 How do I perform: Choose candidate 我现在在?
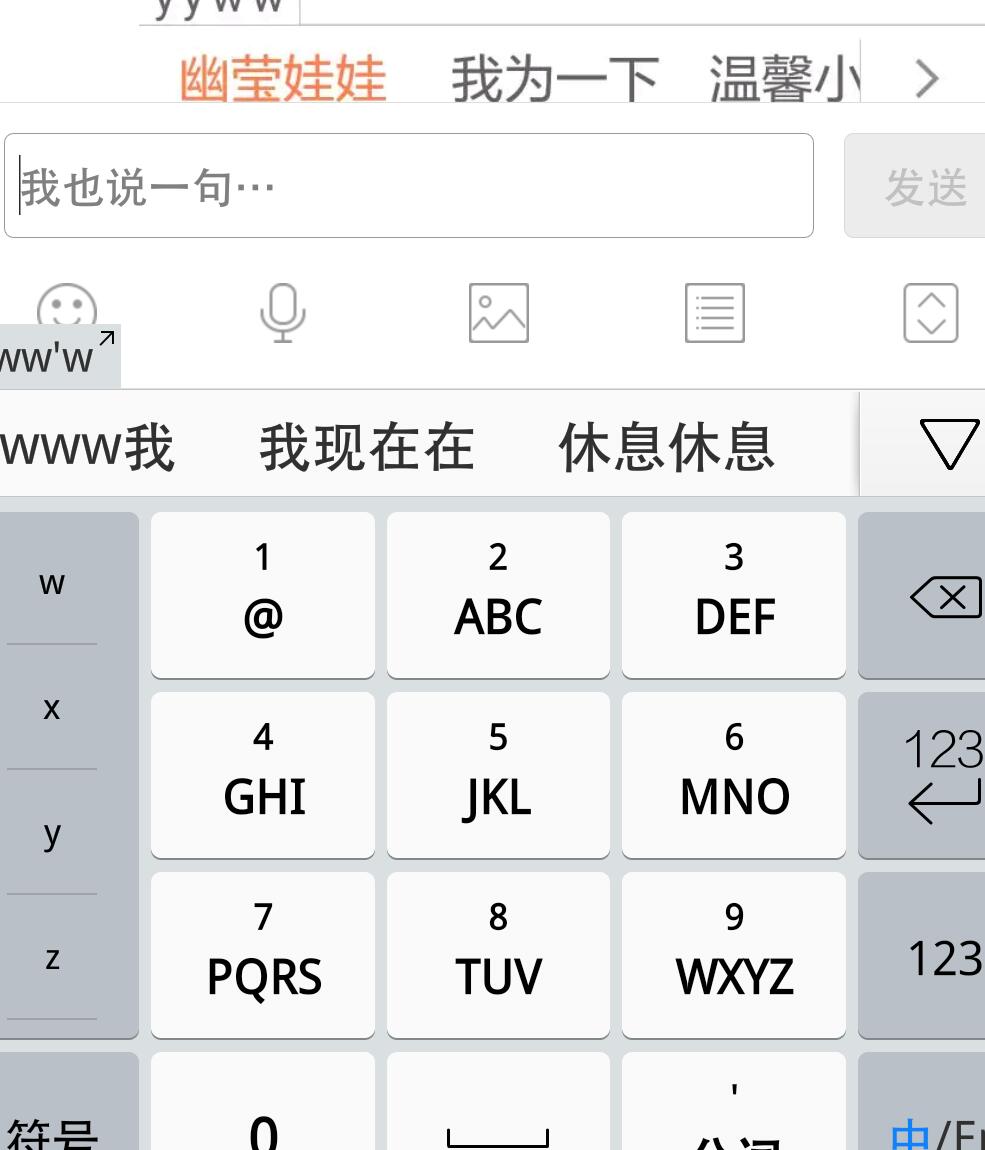tap(366, 446)
